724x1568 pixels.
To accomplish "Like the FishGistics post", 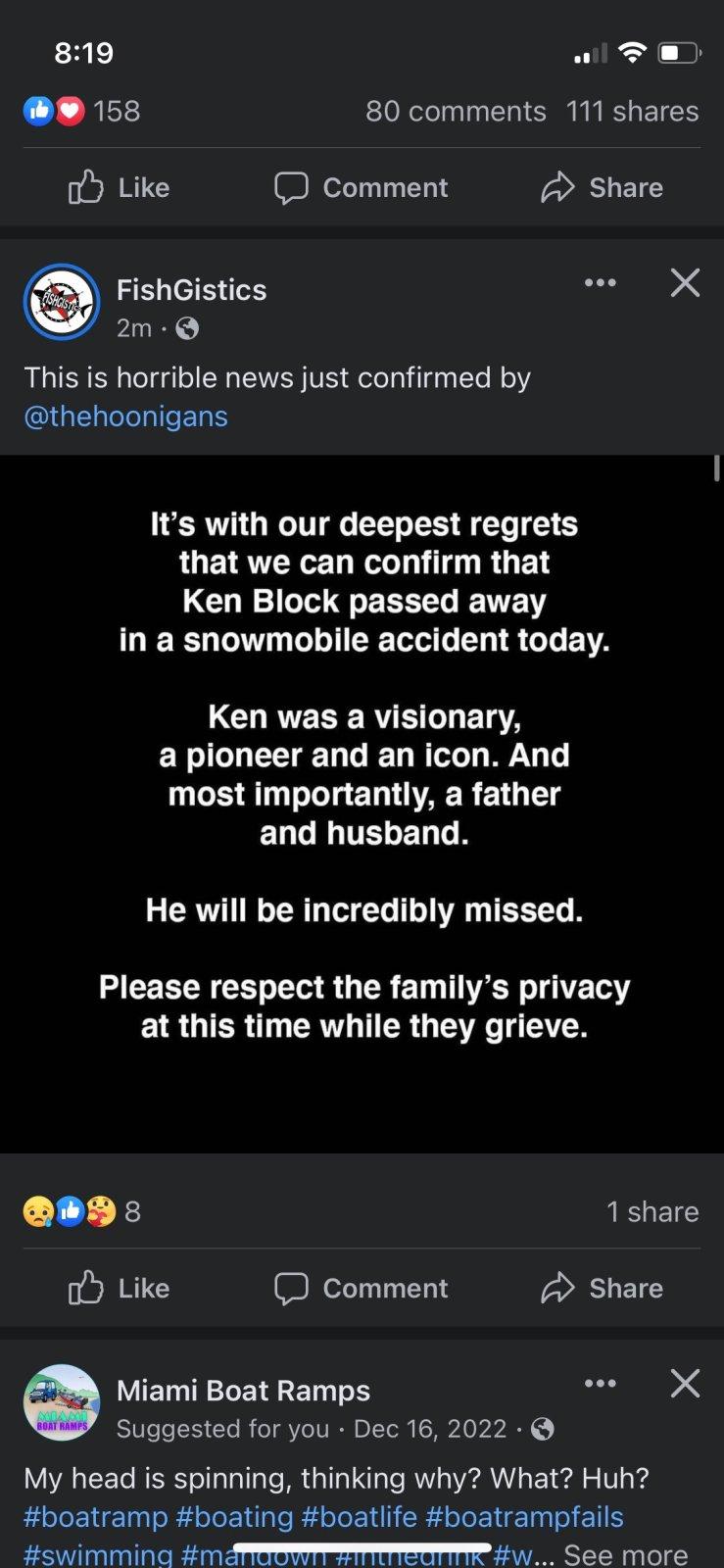I will (120, 1288).
